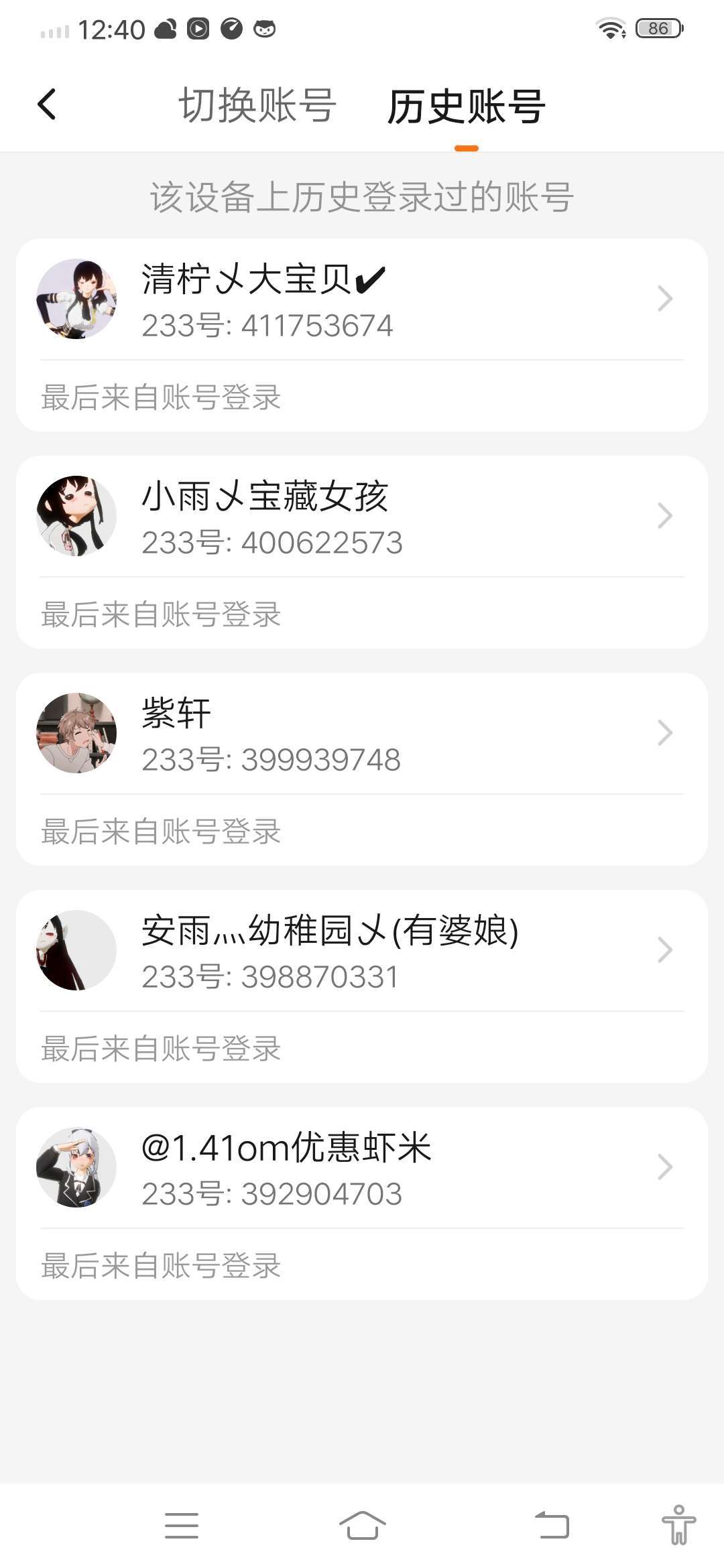Choose account 小雨乂宝藏女孩
This screenshot has width=724, height=1568.
coord(362,517)
